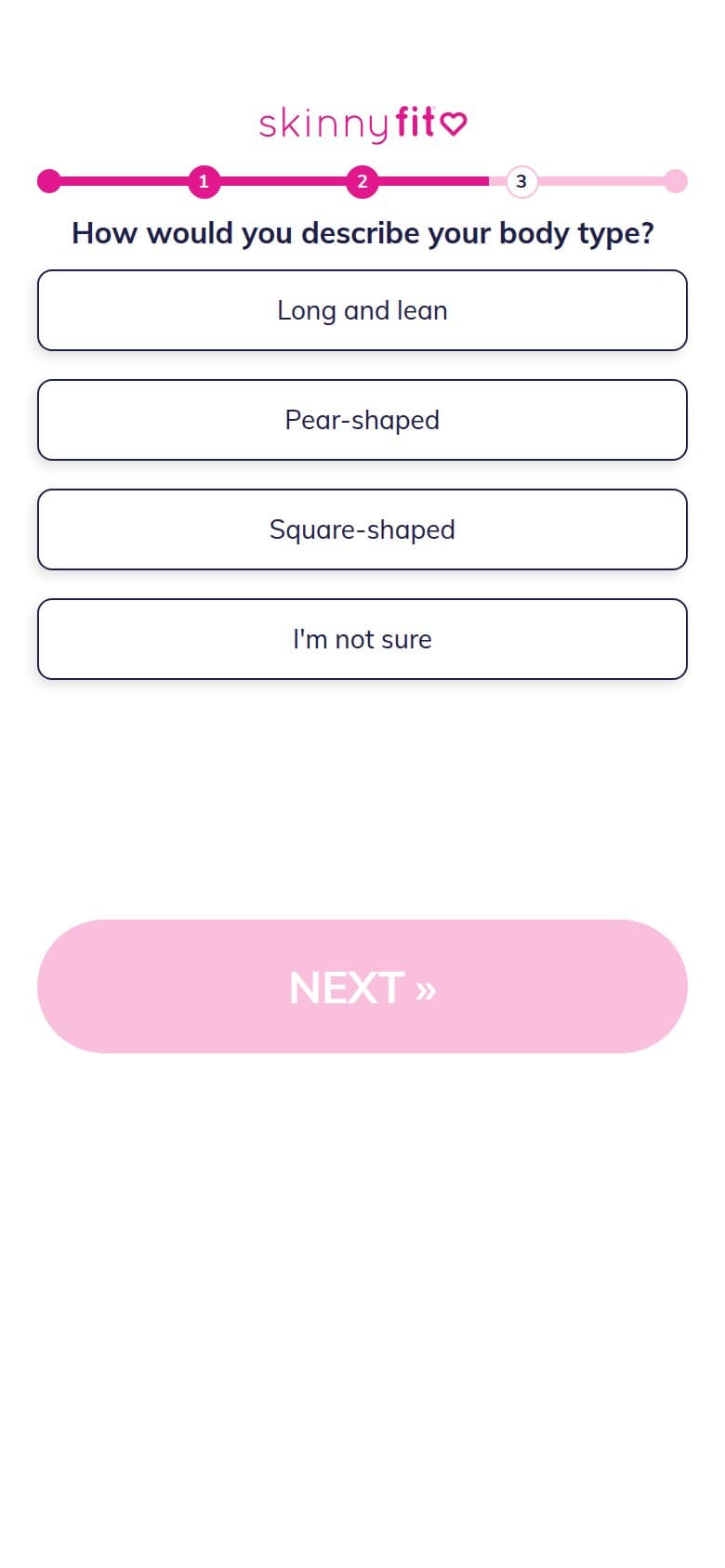Tap the NEXT button
This screenshot has width=725, height=1568.
point(362,987)
